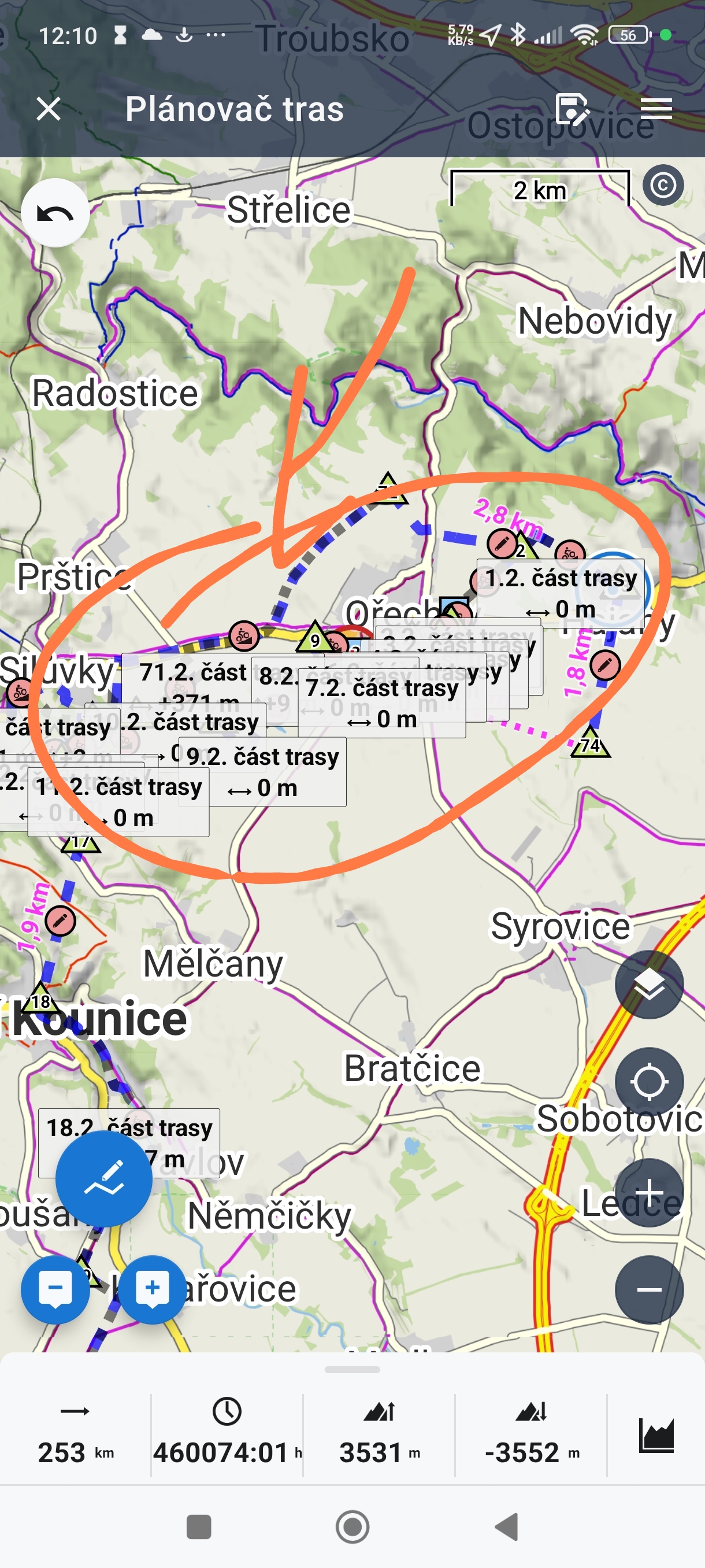Zoom out of the map
This screenshot has width=705, height=1568.
(x=649, y=1289)
